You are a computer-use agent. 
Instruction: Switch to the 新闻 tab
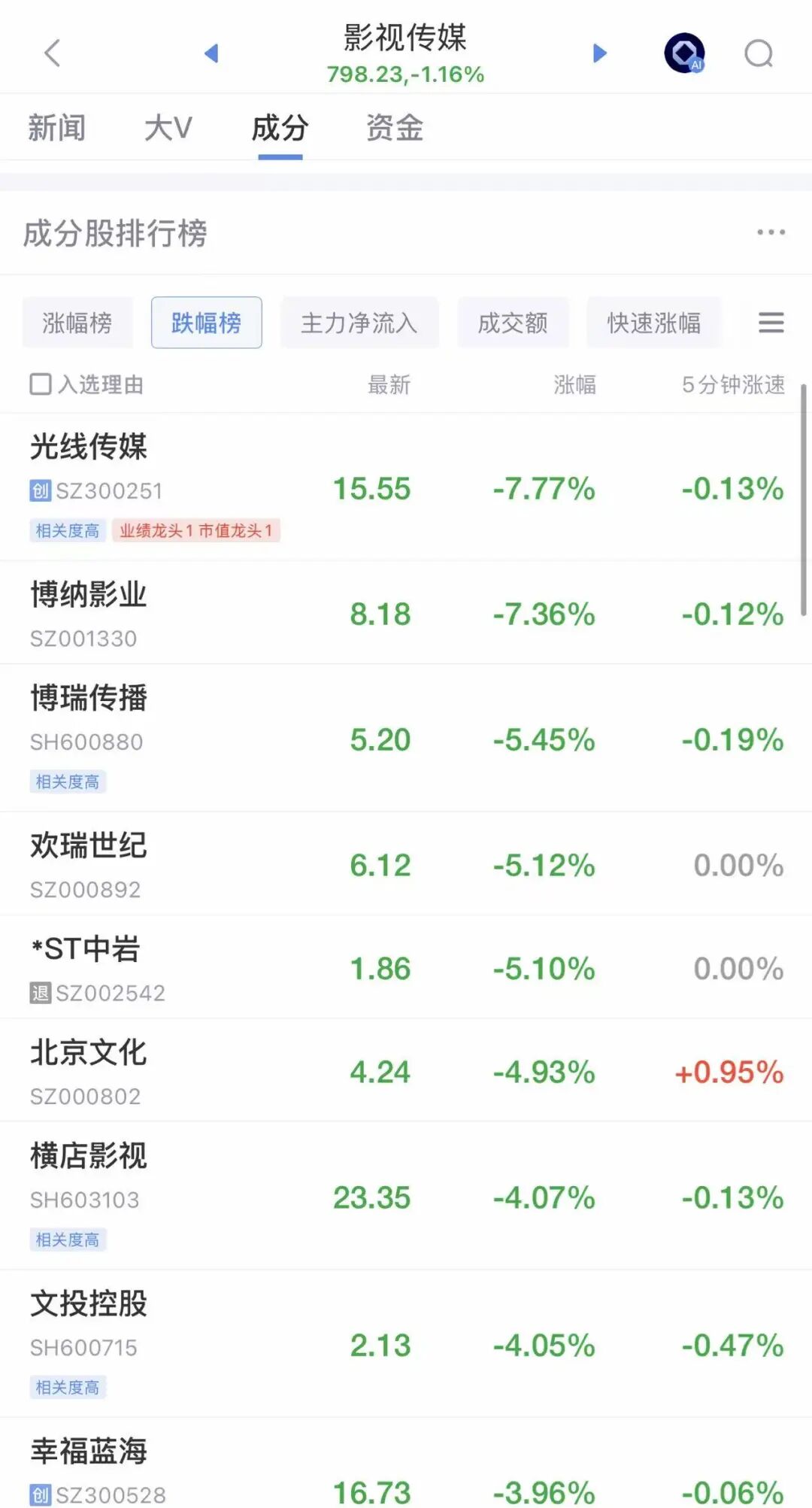[56, 128]
